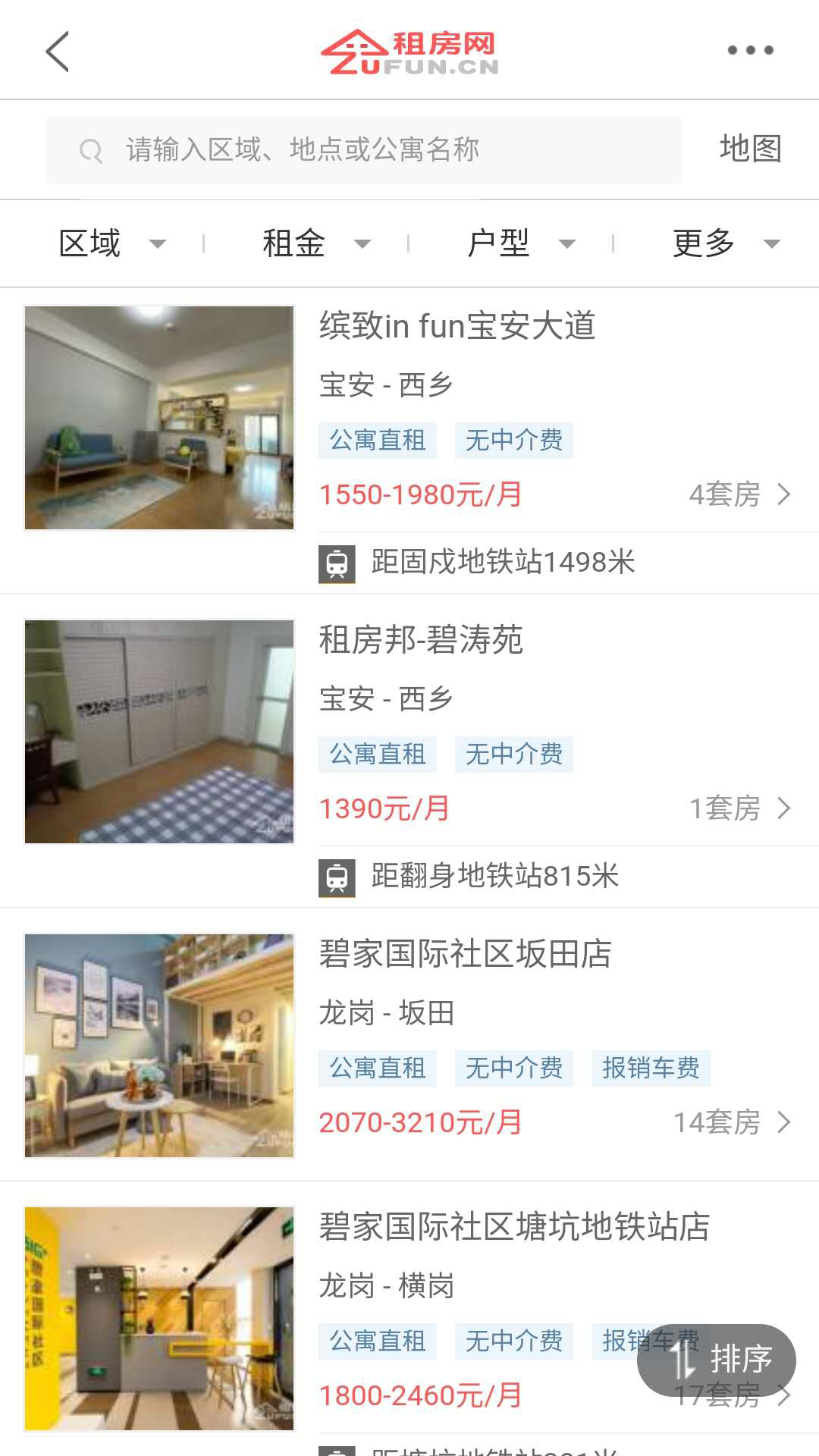The image size is (819, 1456).
Task: Select the 无中介费 tag on first listing
Action: (x=513, y=440)
